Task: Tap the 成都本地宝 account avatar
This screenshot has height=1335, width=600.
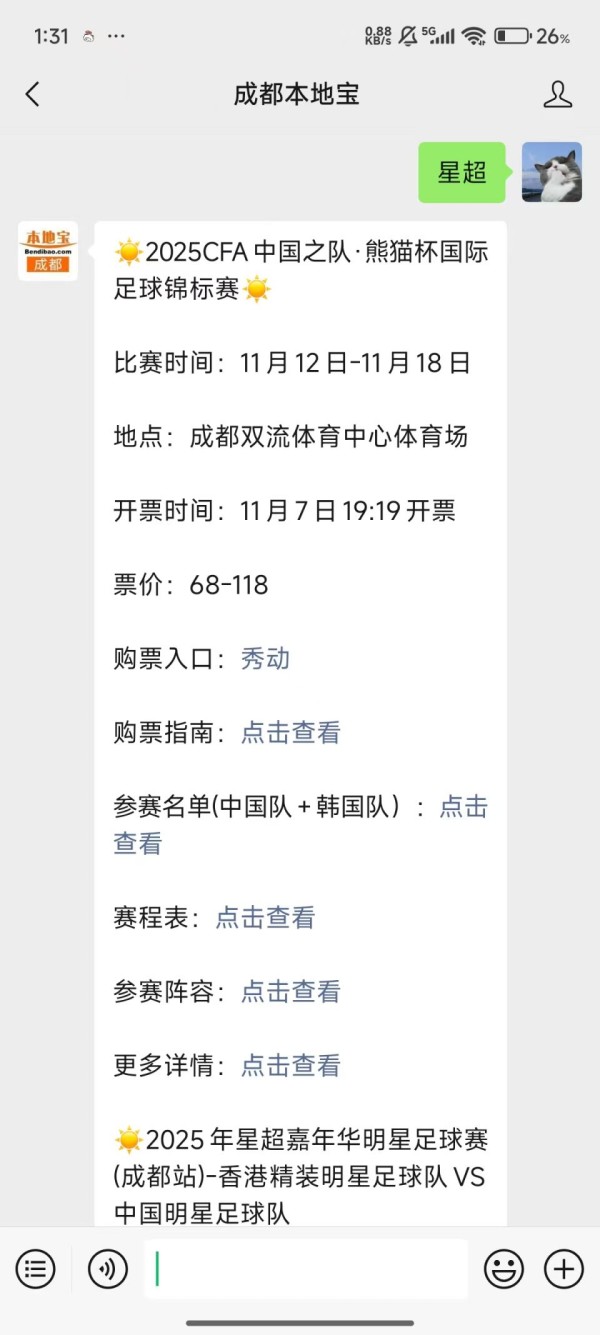Action: coord(48,251)
